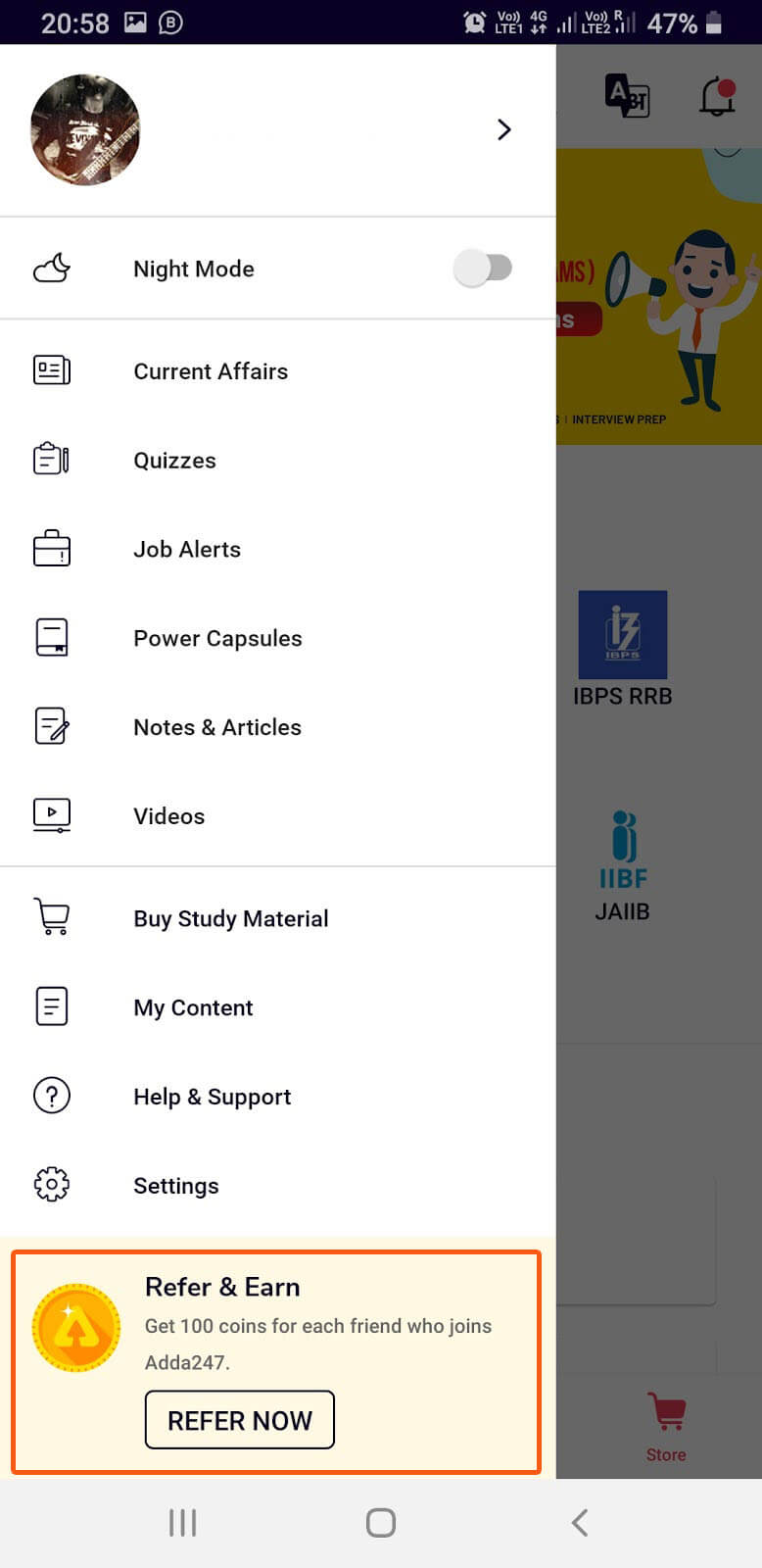The height and width of the screenshot is (1568, 762).
Task: Open profile details via the chevron arrow
Action: point(503,129)
